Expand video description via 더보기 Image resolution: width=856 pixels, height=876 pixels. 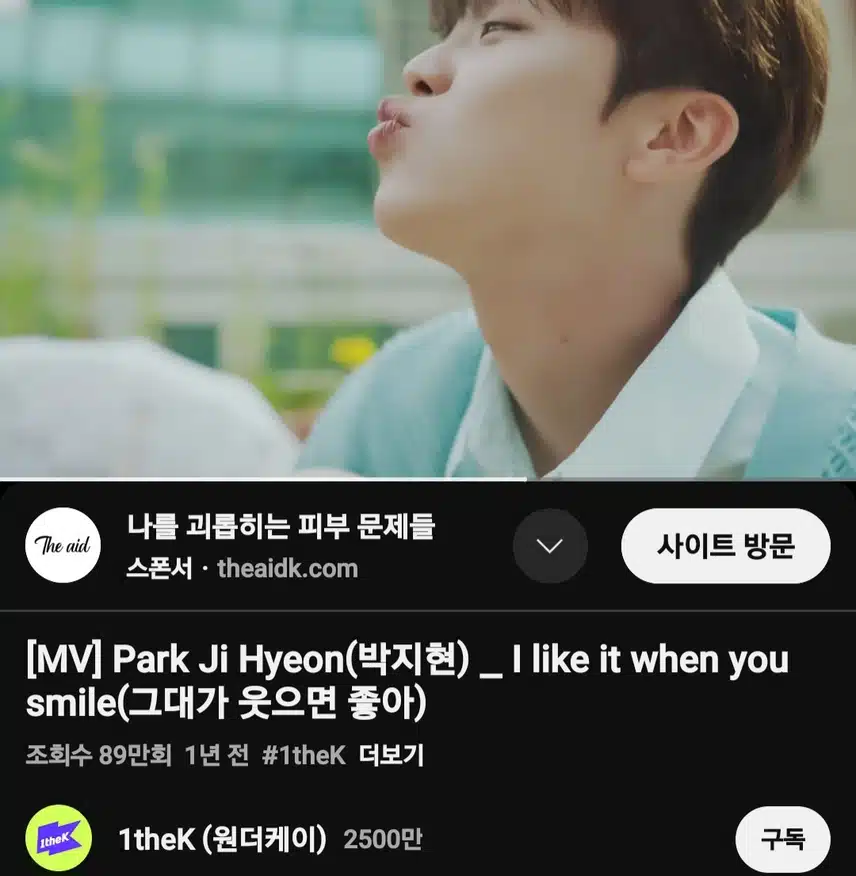tap(391, 755)
